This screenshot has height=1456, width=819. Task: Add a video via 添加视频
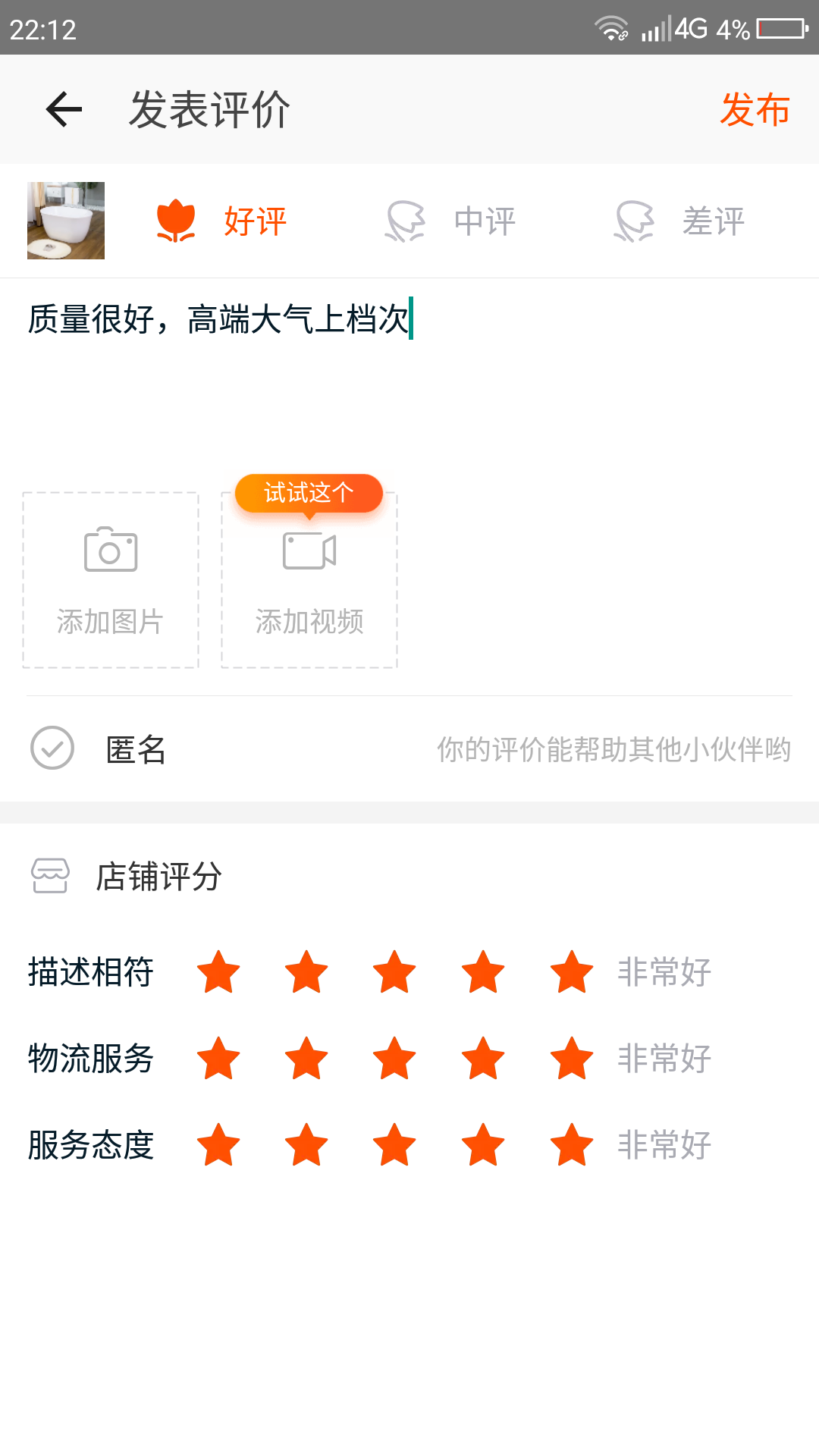tap(309, 580)
